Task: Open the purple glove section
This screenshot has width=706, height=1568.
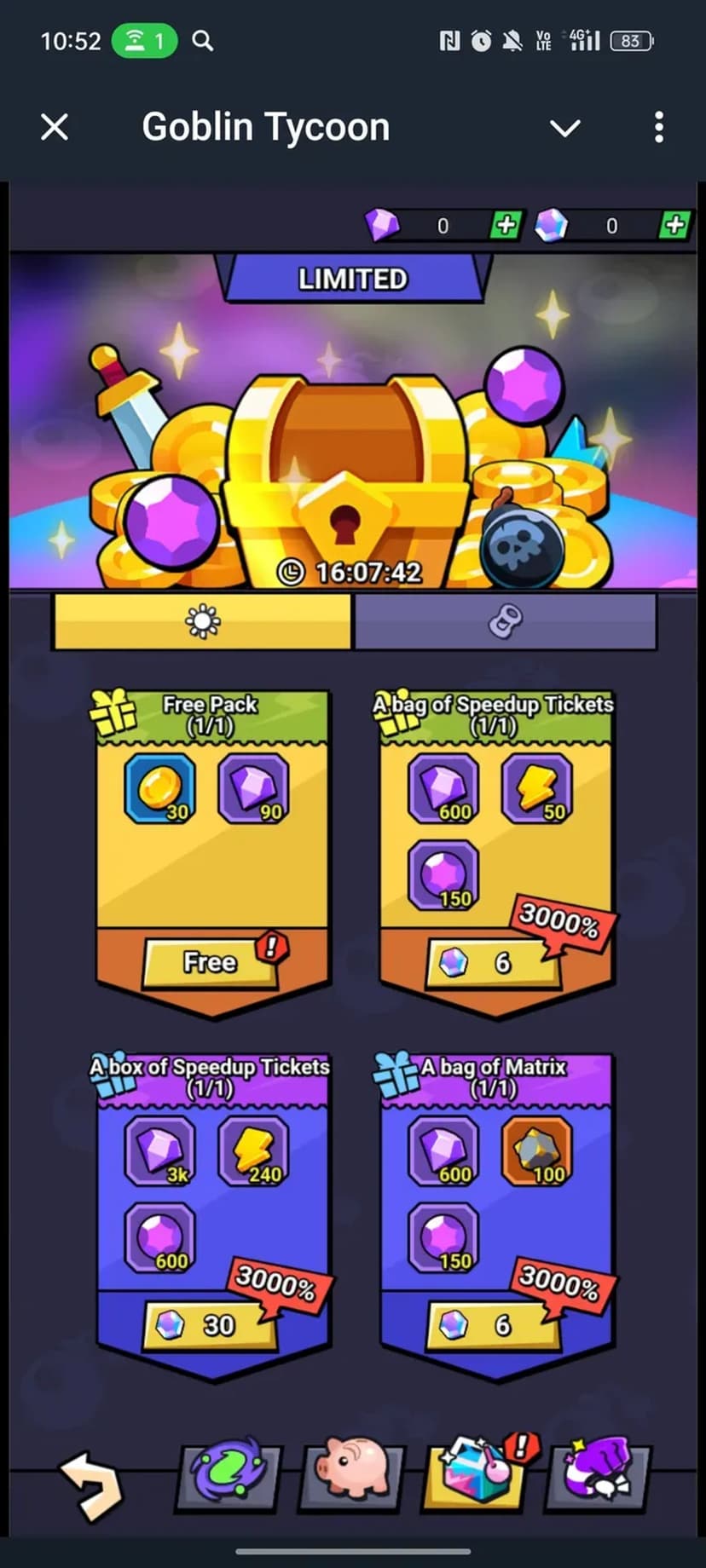Action: 599,1474
